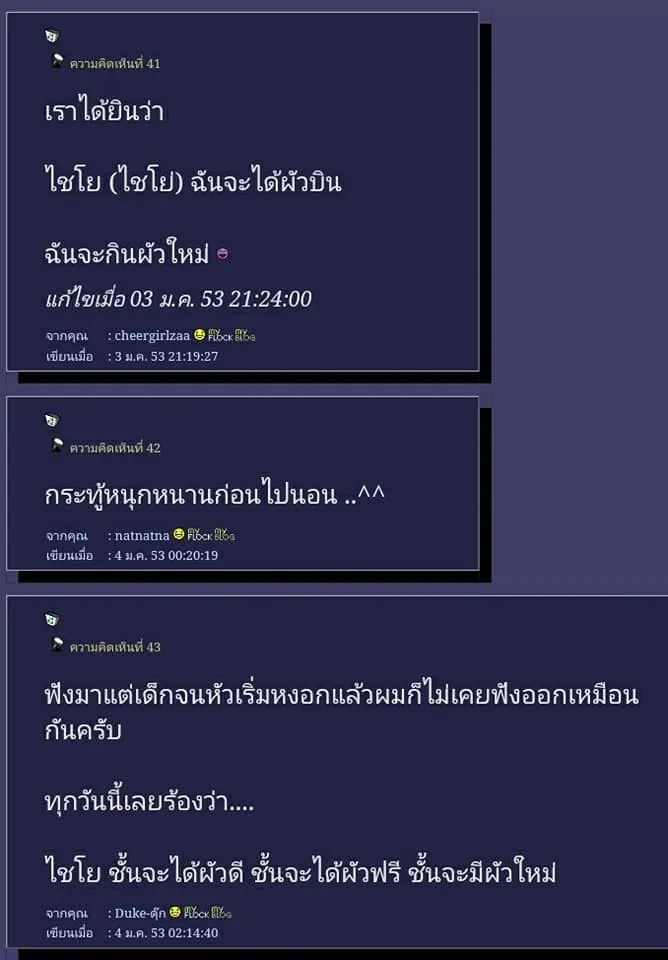Open Duke-ตุ๊ก's smiley profile icon
668x960 pixels.
(x=176, y=912)
